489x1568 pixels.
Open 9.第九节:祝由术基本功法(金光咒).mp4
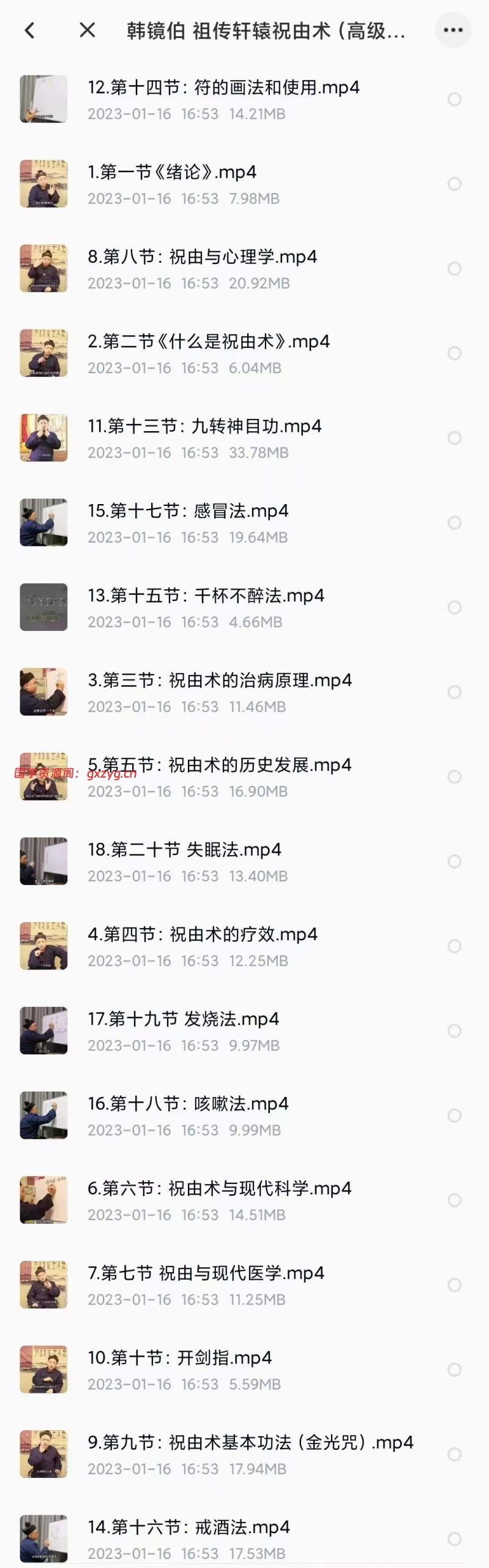coord(250,1442)
